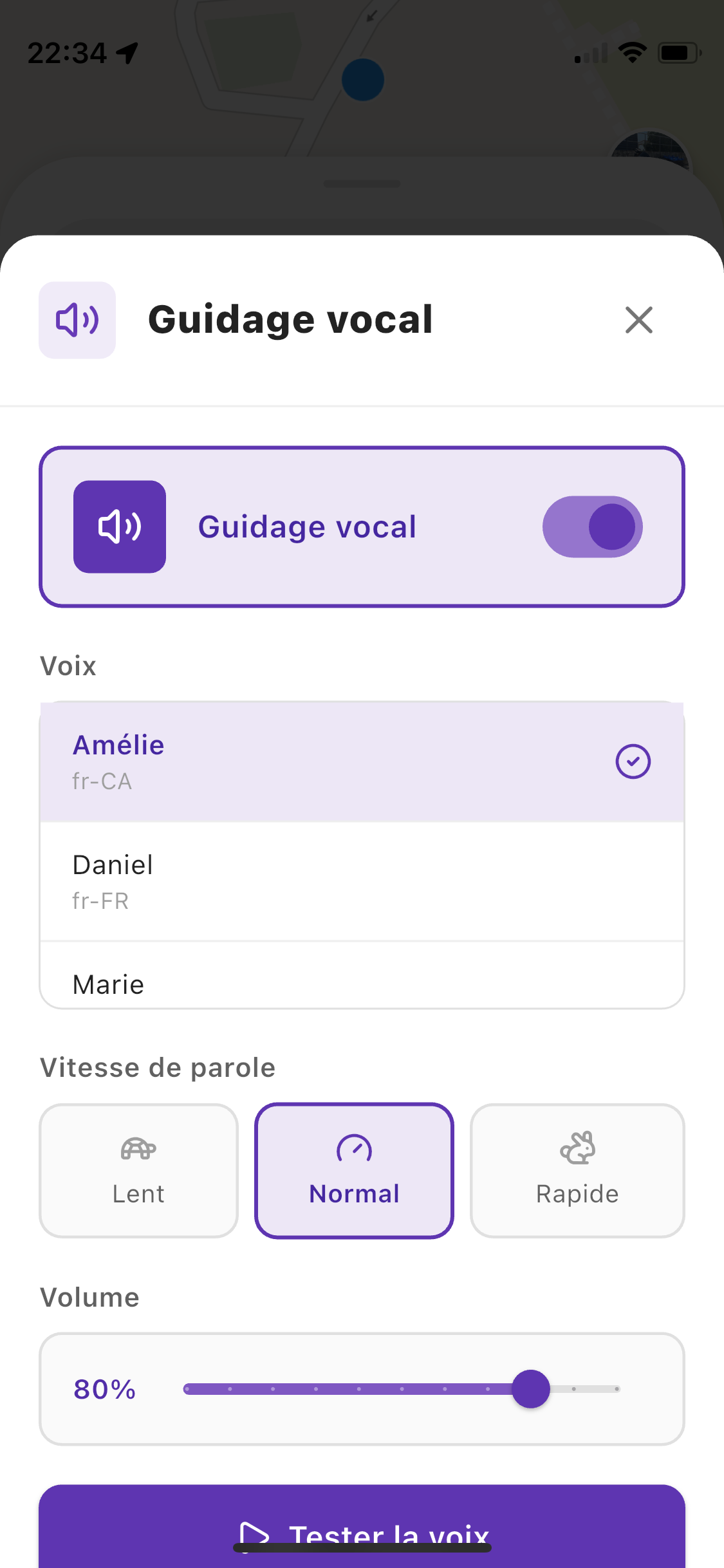Click the checkmark icon beside Amélie

tap(633, 761)
